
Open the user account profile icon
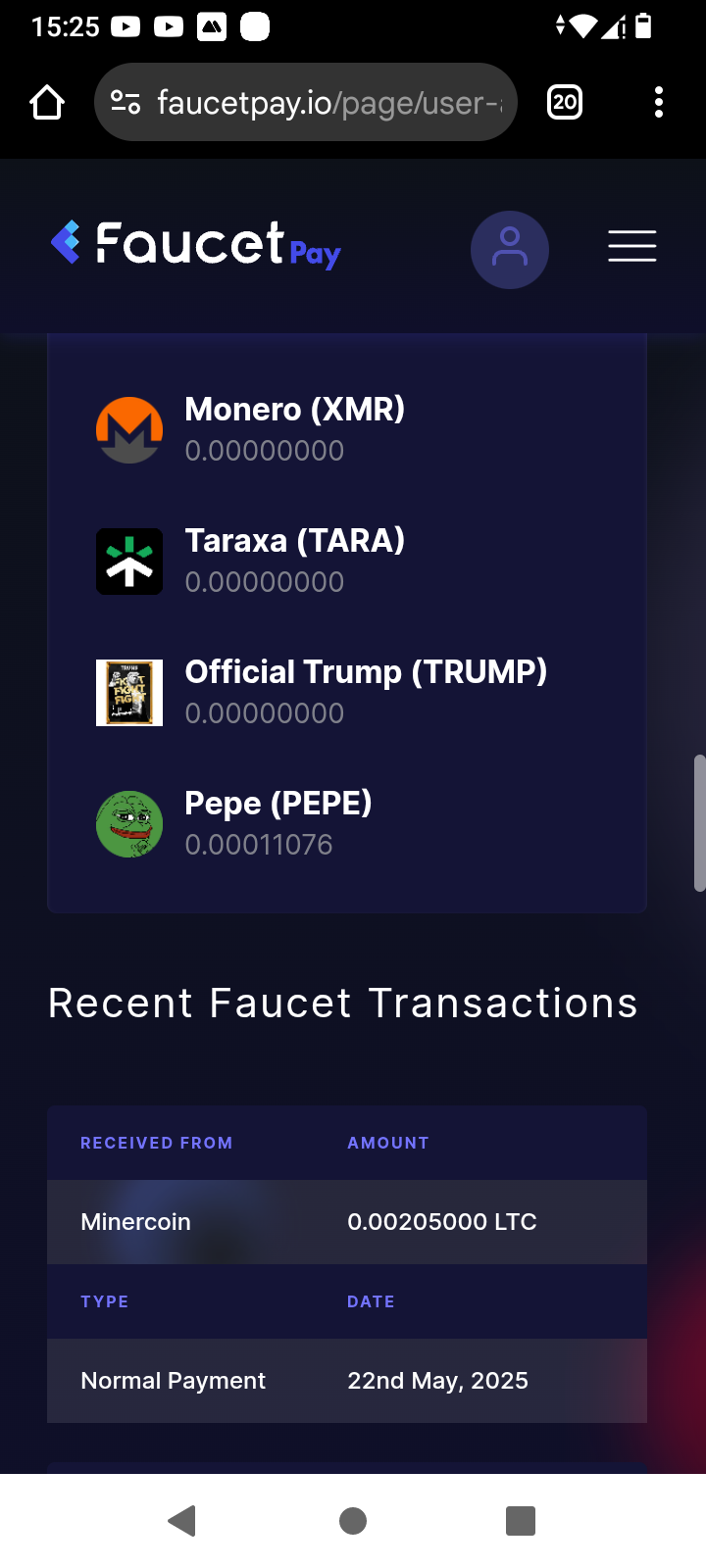pyautogui.click(x=510, y=250)
